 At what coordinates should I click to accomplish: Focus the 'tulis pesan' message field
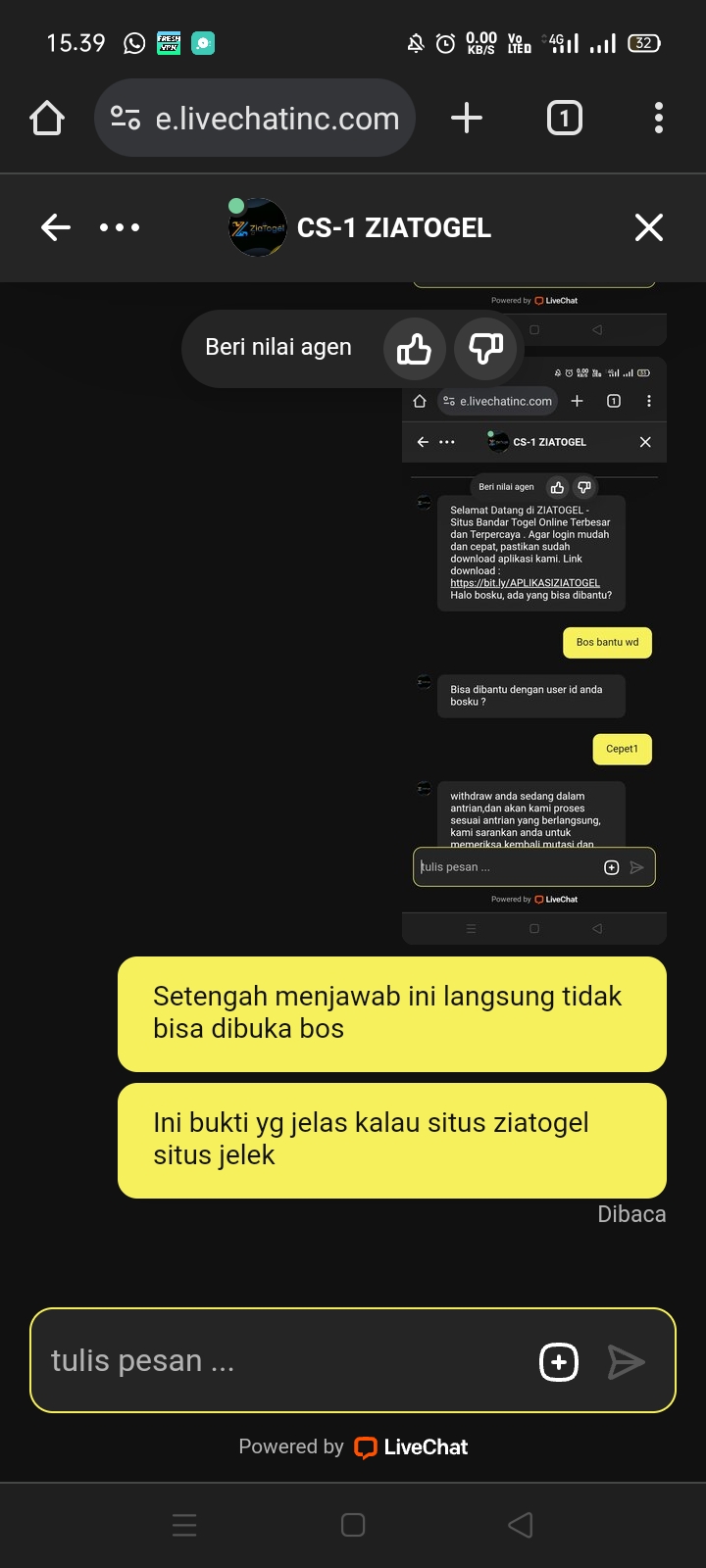click(275, 1361)
